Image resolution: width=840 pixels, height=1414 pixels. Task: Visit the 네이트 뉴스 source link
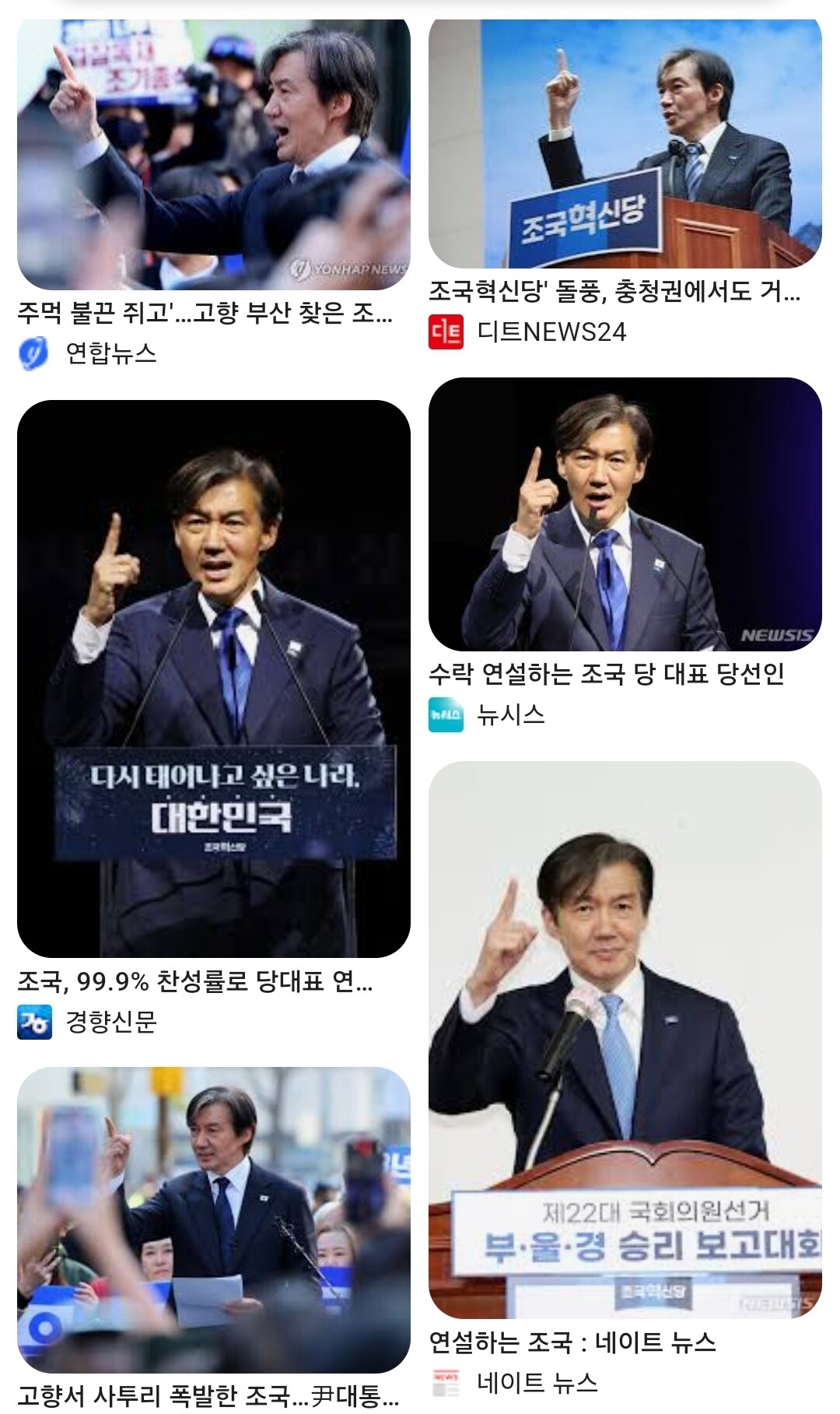pyautogui.click(x=537, y=1383)
